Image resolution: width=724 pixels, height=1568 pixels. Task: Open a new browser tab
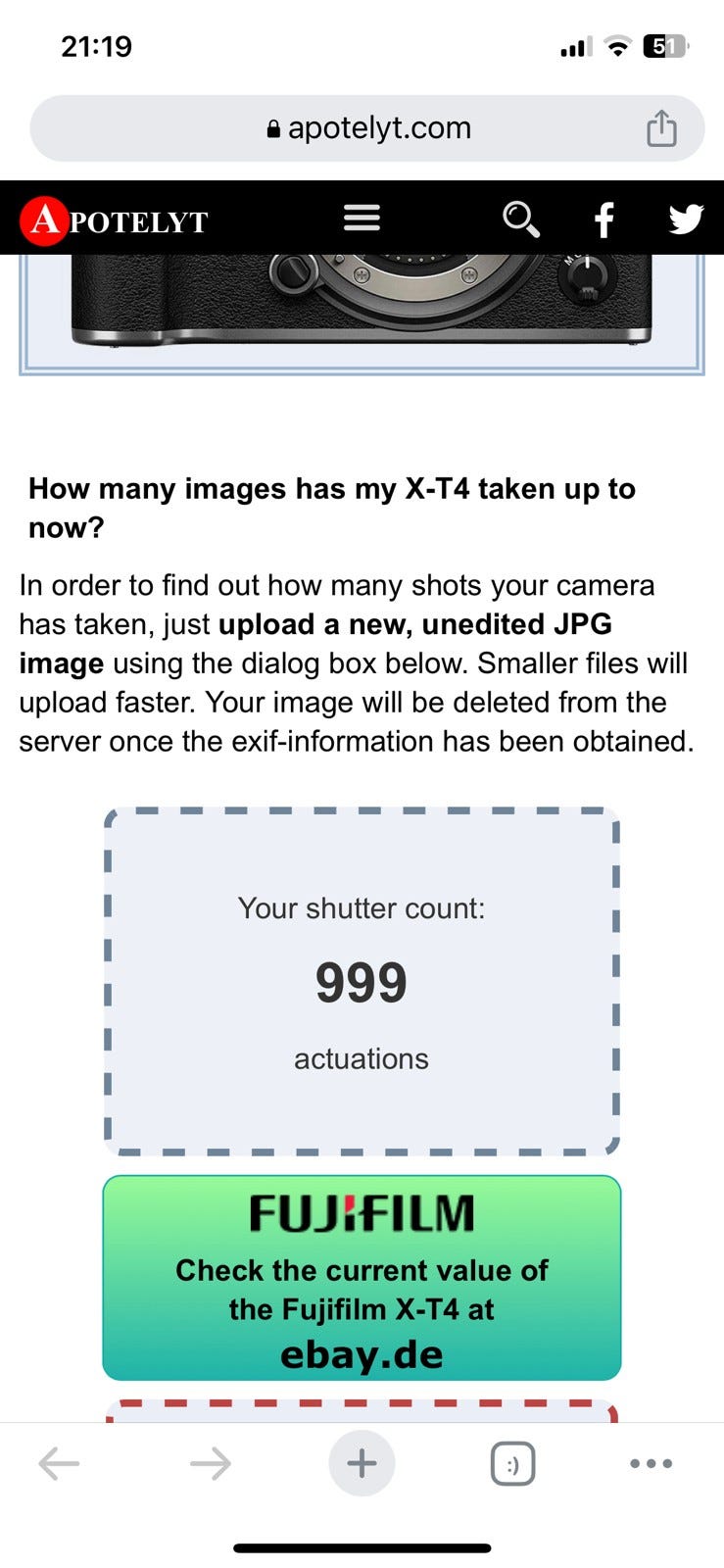(x=362, y=1463)
